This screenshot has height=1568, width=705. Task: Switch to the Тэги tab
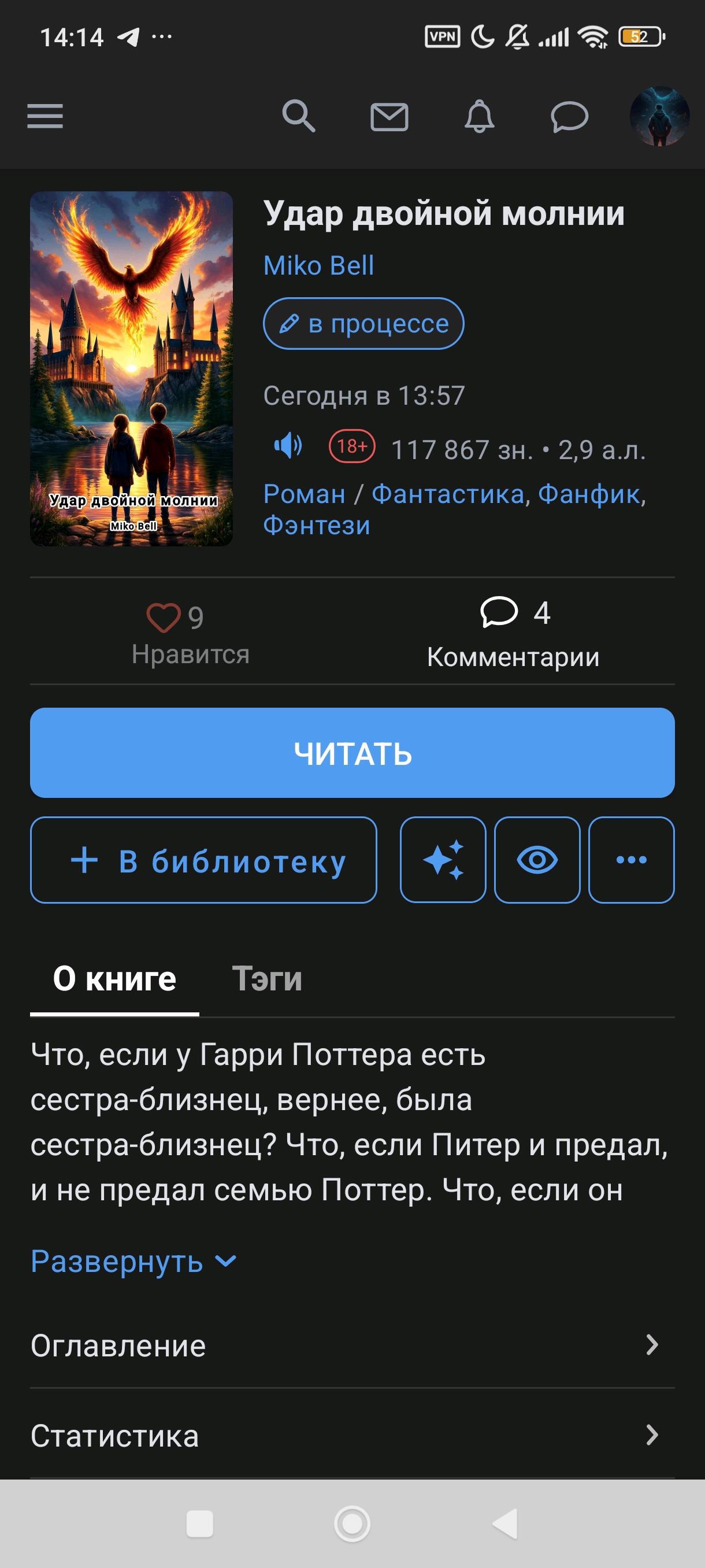click(x=267, y=979)
